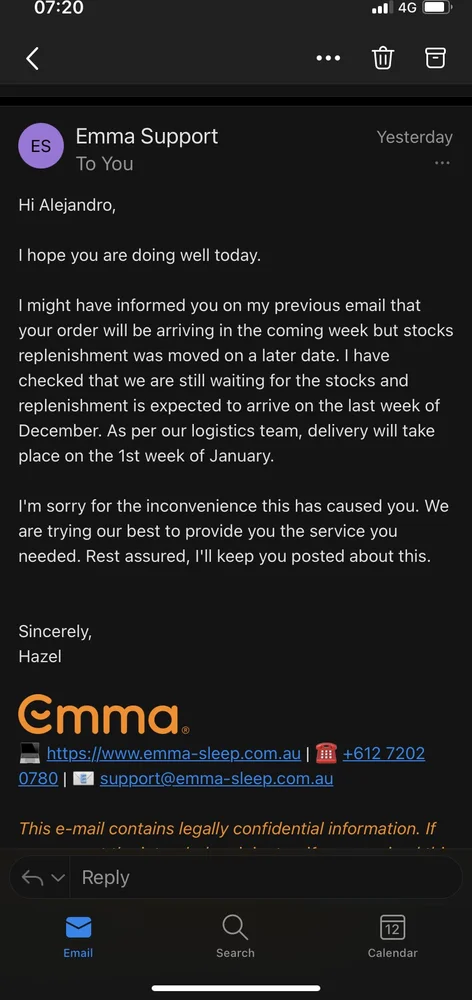This screenshot has height=1000, width=472.
Task: Tap the Reply field
Action: pyautogui.click(x=265, y=878)
